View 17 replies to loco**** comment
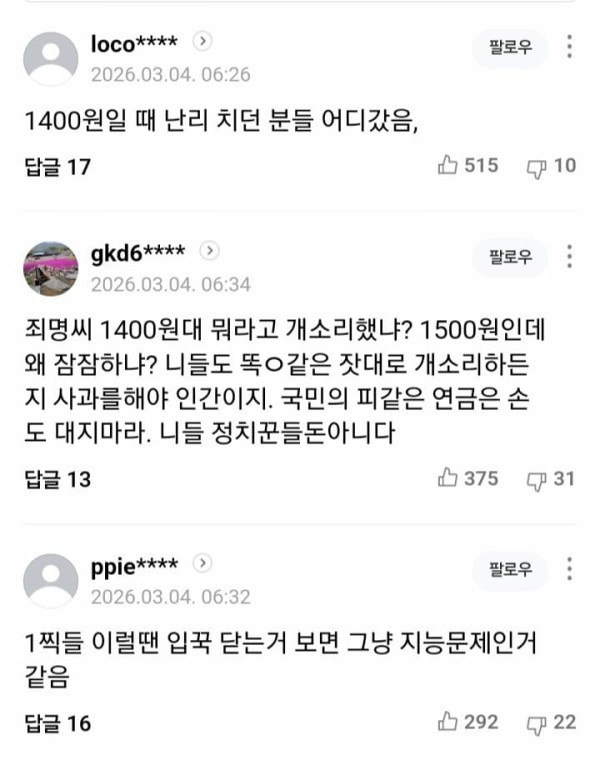The height and width of the screenshot is (760, 600). pyautogui.click(x=57, y=167)
